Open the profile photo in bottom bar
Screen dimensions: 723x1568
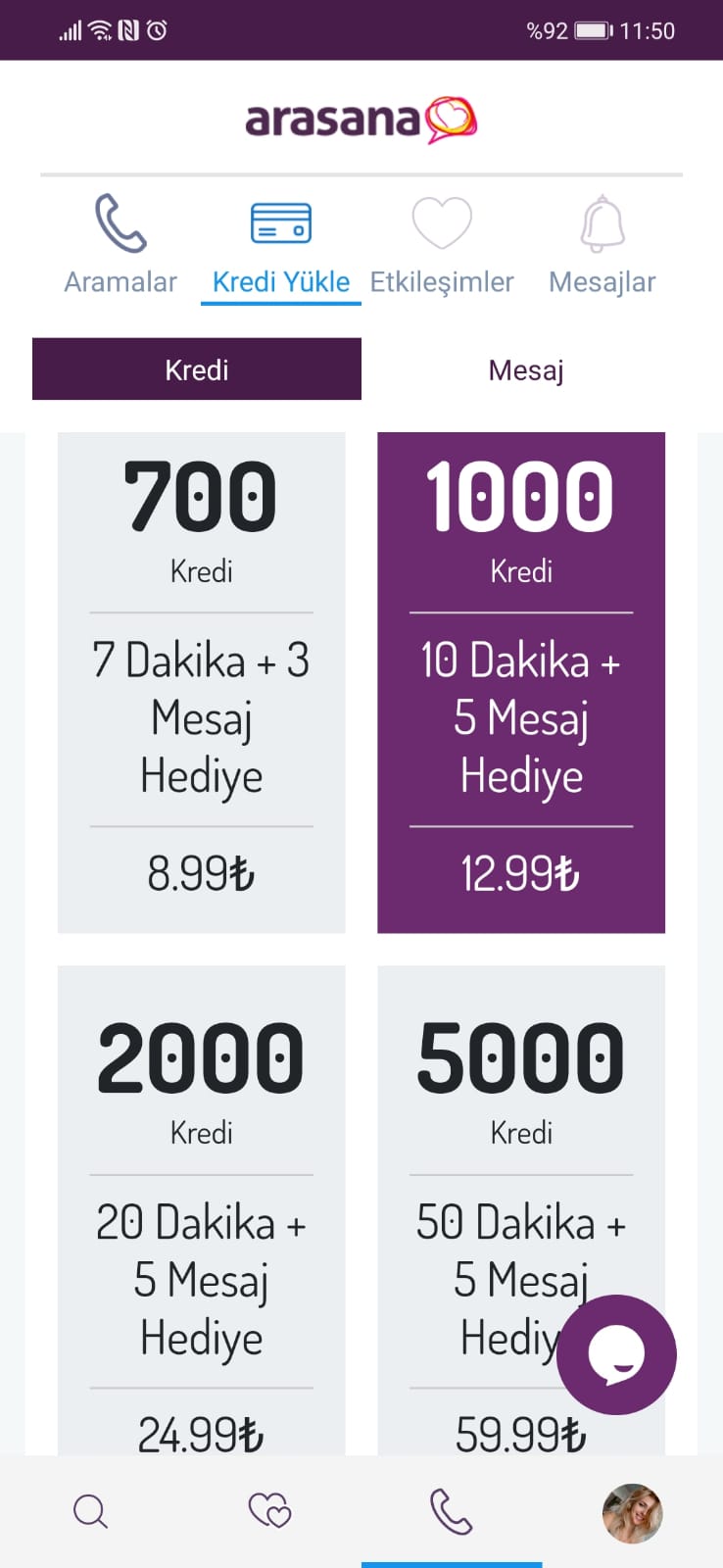632,1513
